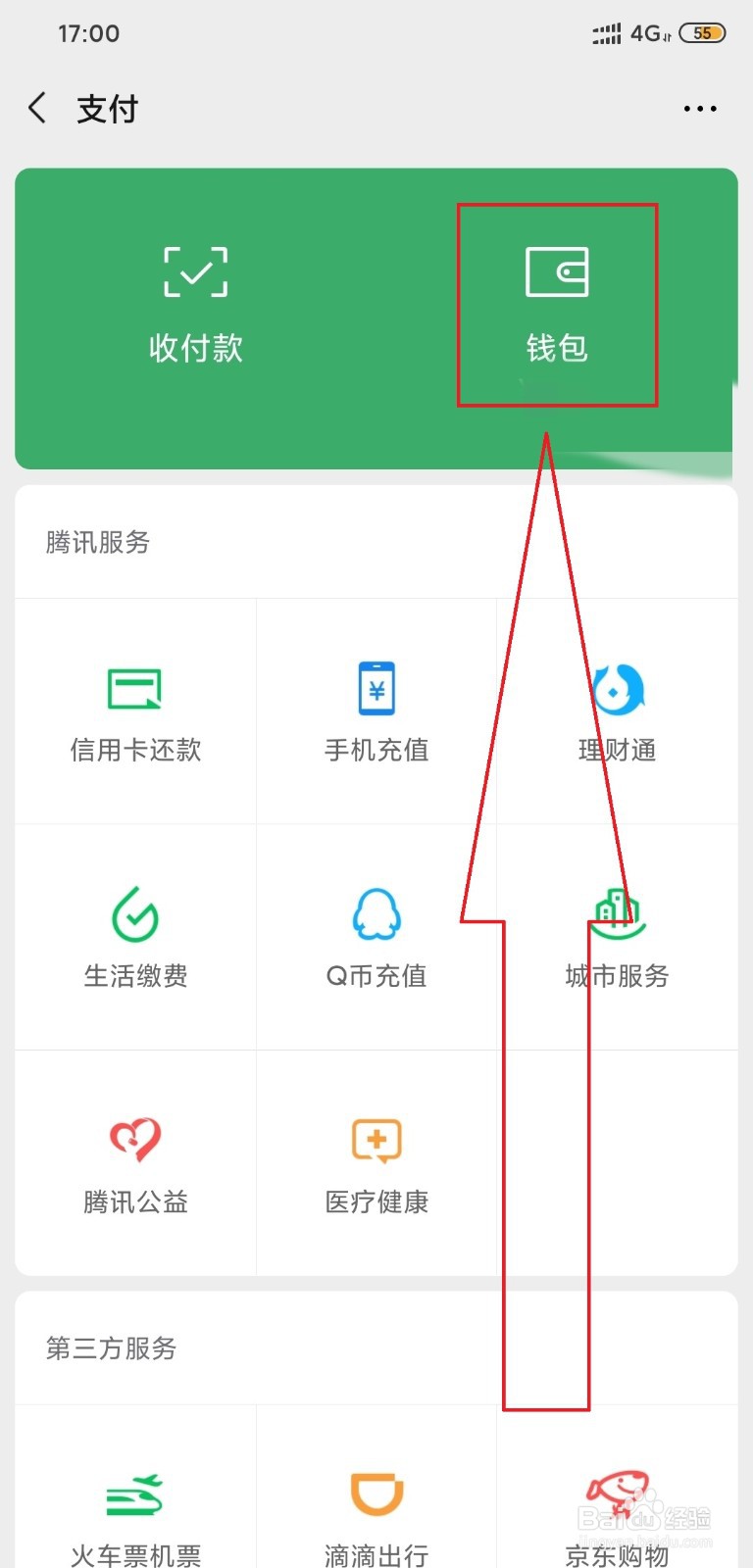Open the top-right more options menu

click(x=699, y=108)
